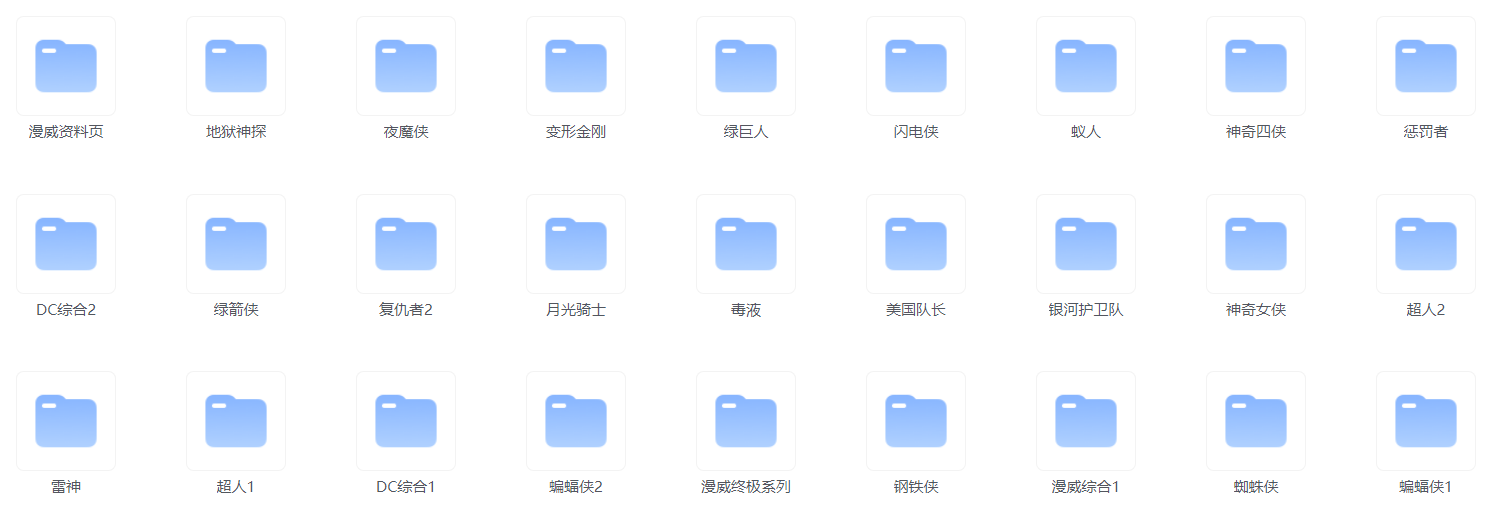Open the 地狱神探 folder
The width and height of the screenshot is (1507, 527).
point(236,67)
